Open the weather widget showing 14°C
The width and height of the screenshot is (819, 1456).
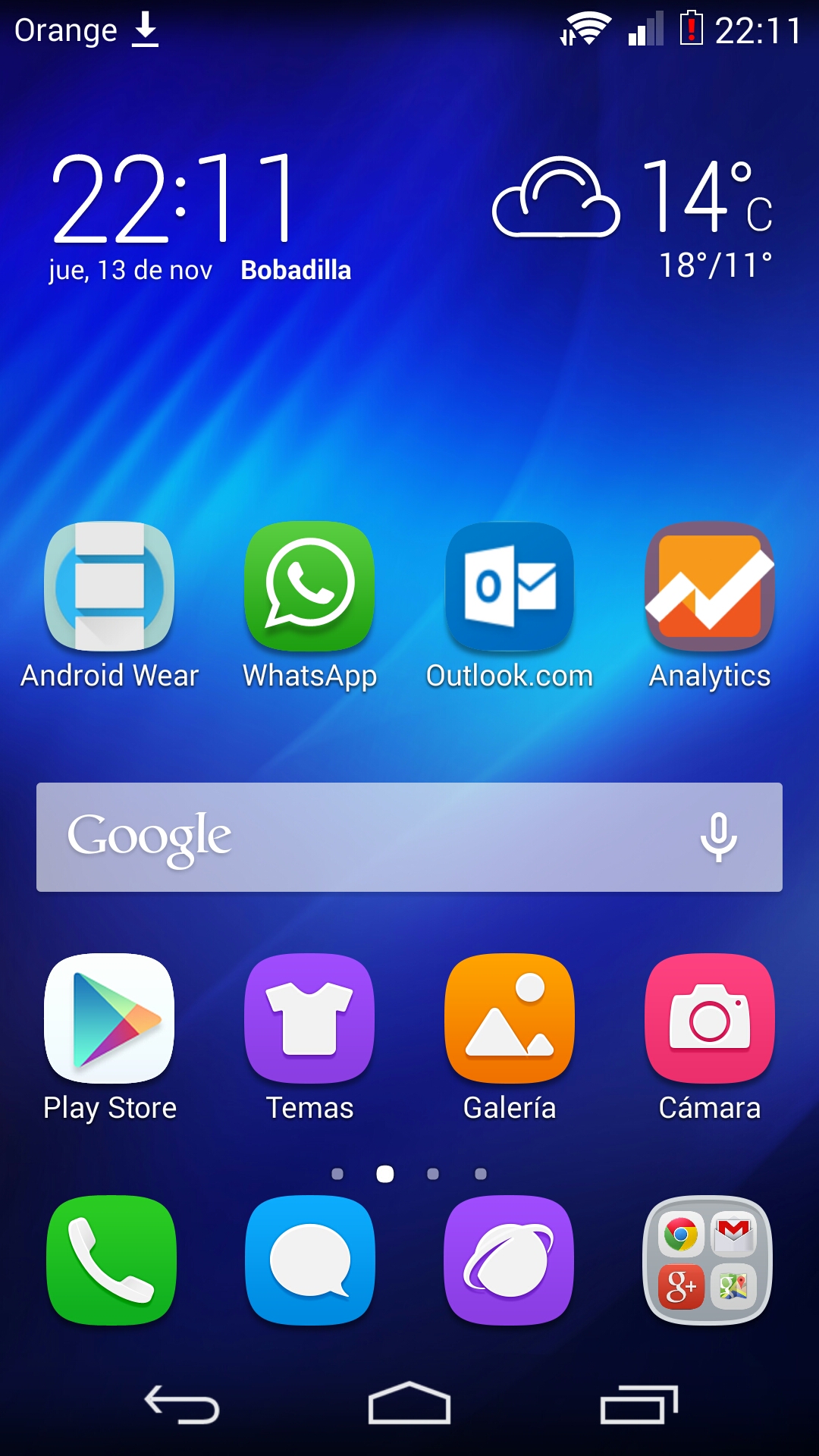pos(633,216)
